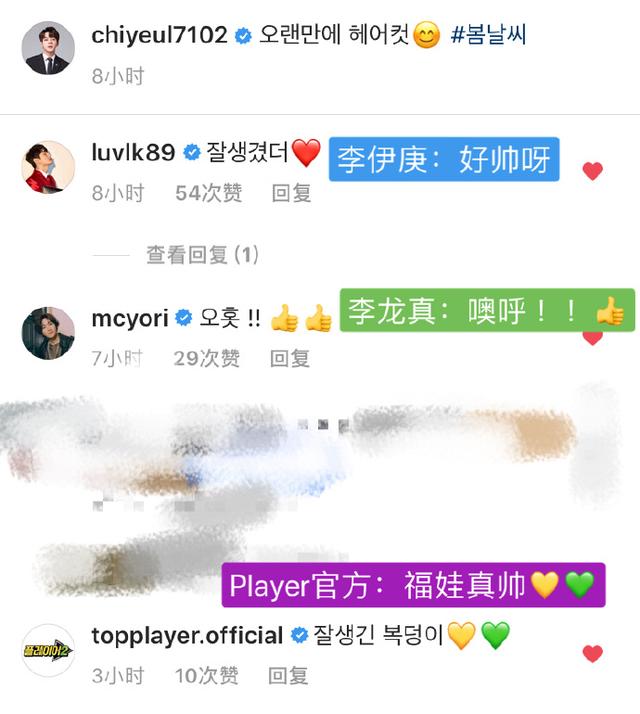This screenshot has width=640, height=714.
Task: View likes on luvlk89's comment
Action: coord(208,193)
